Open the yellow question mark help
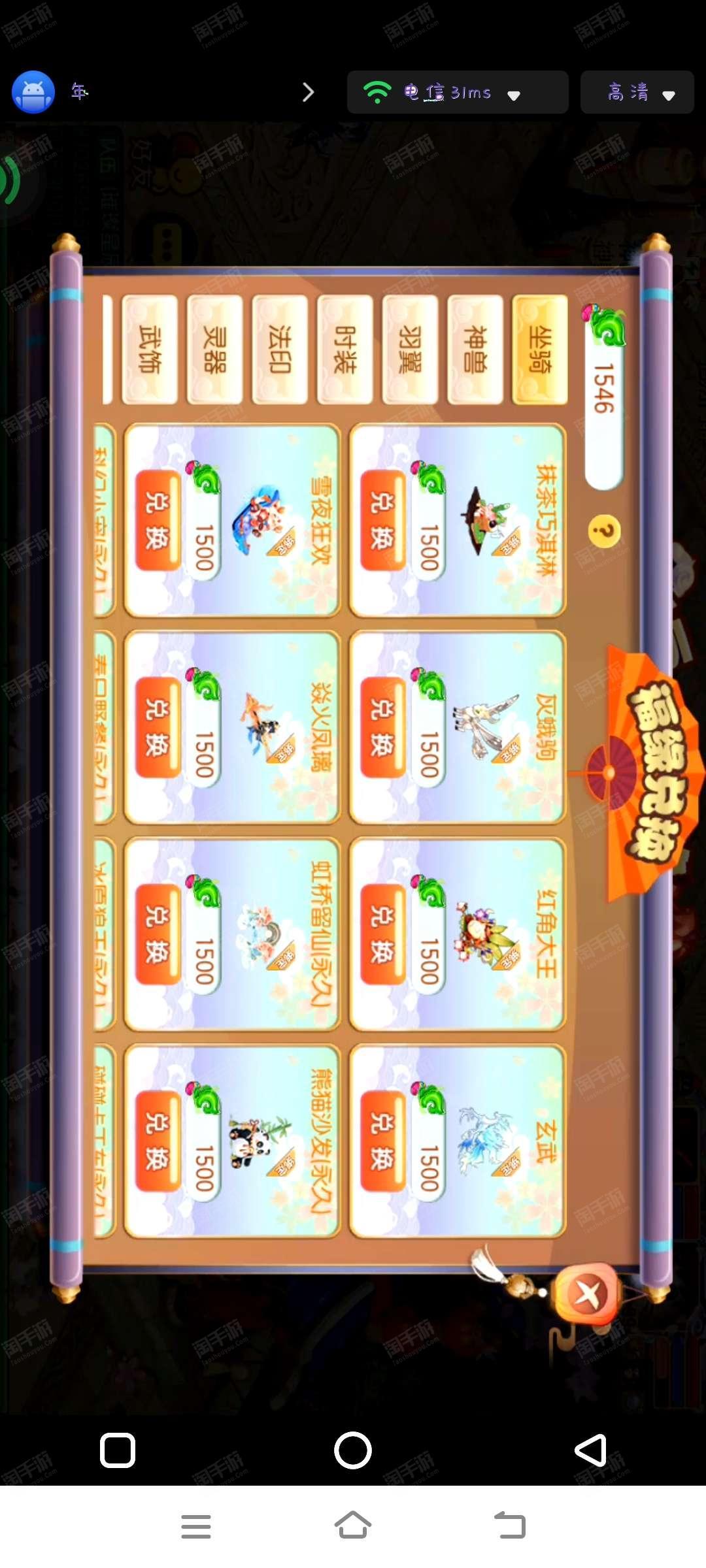 click(x=605, y=532)
